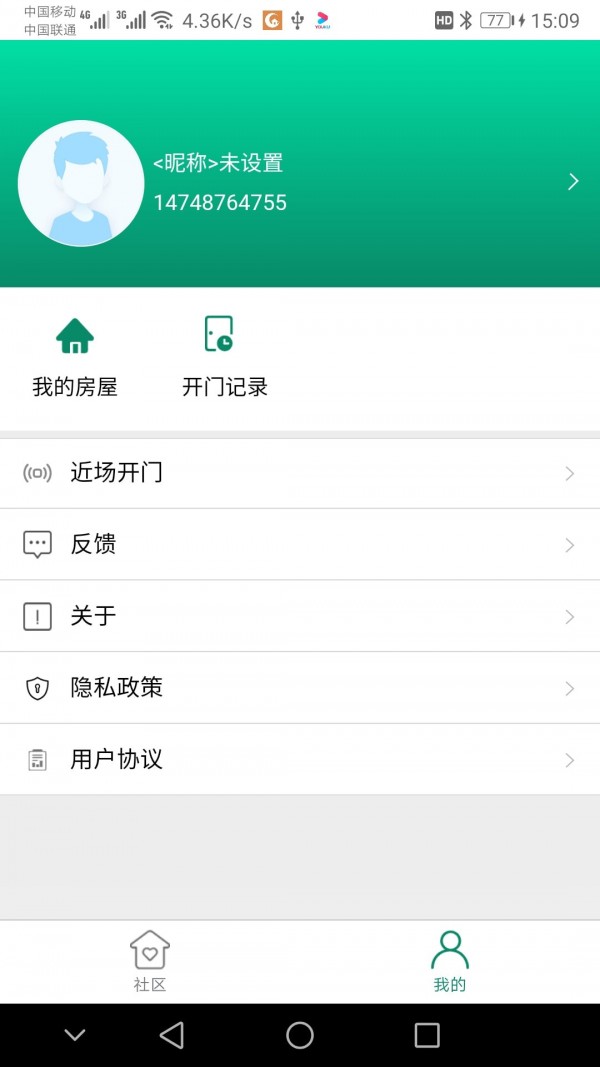Screen dimensions: 600x1067
Task: Switch to the 社区 community tab
Action: [x=150, y=962]
